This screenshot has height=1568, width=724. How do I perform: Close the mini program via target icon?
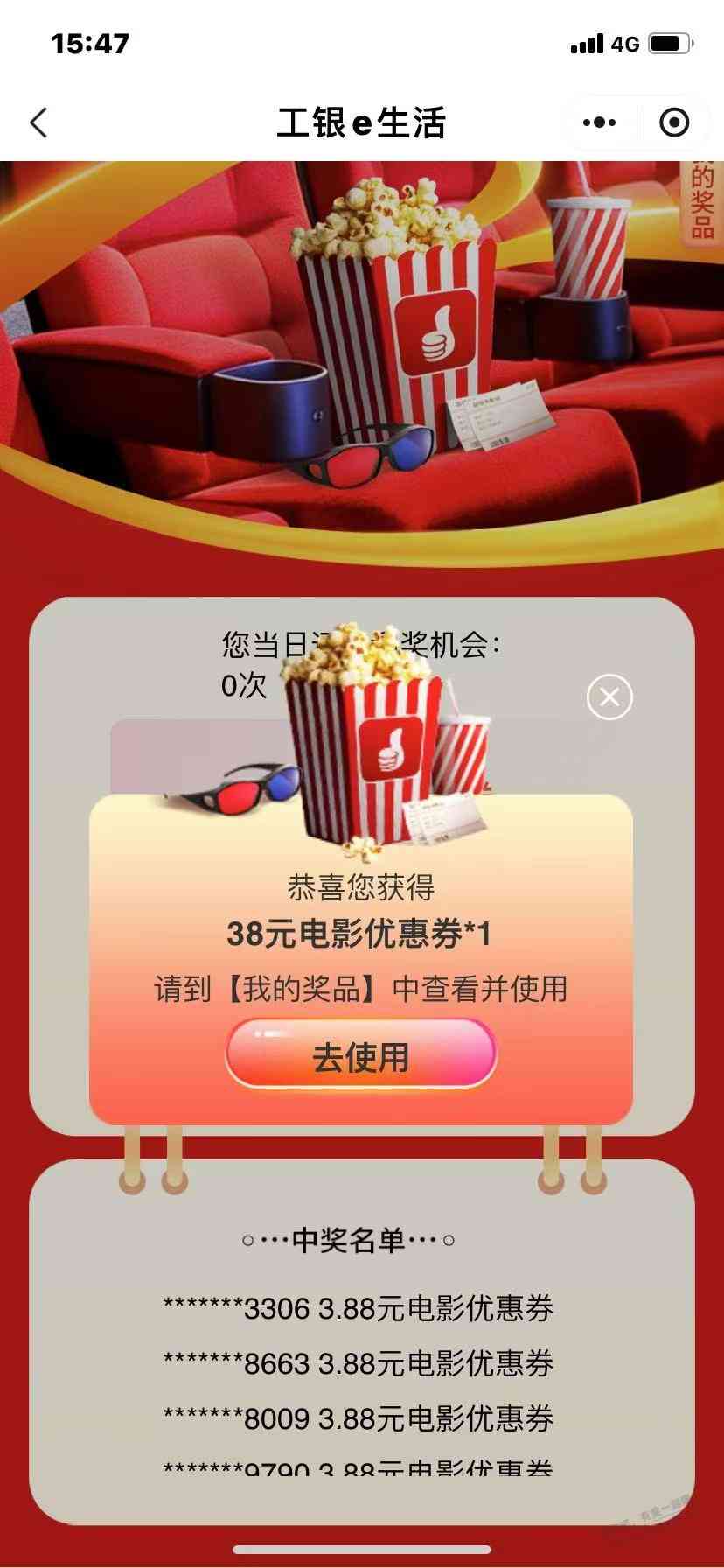pyautogui.click(x=673, y=122)
